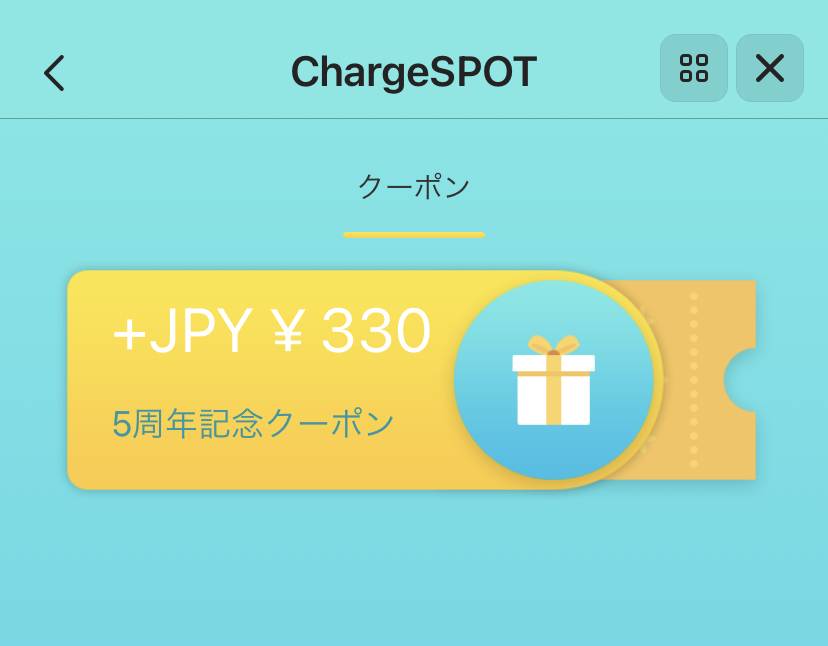
Task: Go back using the left arrow
Action: tap(54, 72)
